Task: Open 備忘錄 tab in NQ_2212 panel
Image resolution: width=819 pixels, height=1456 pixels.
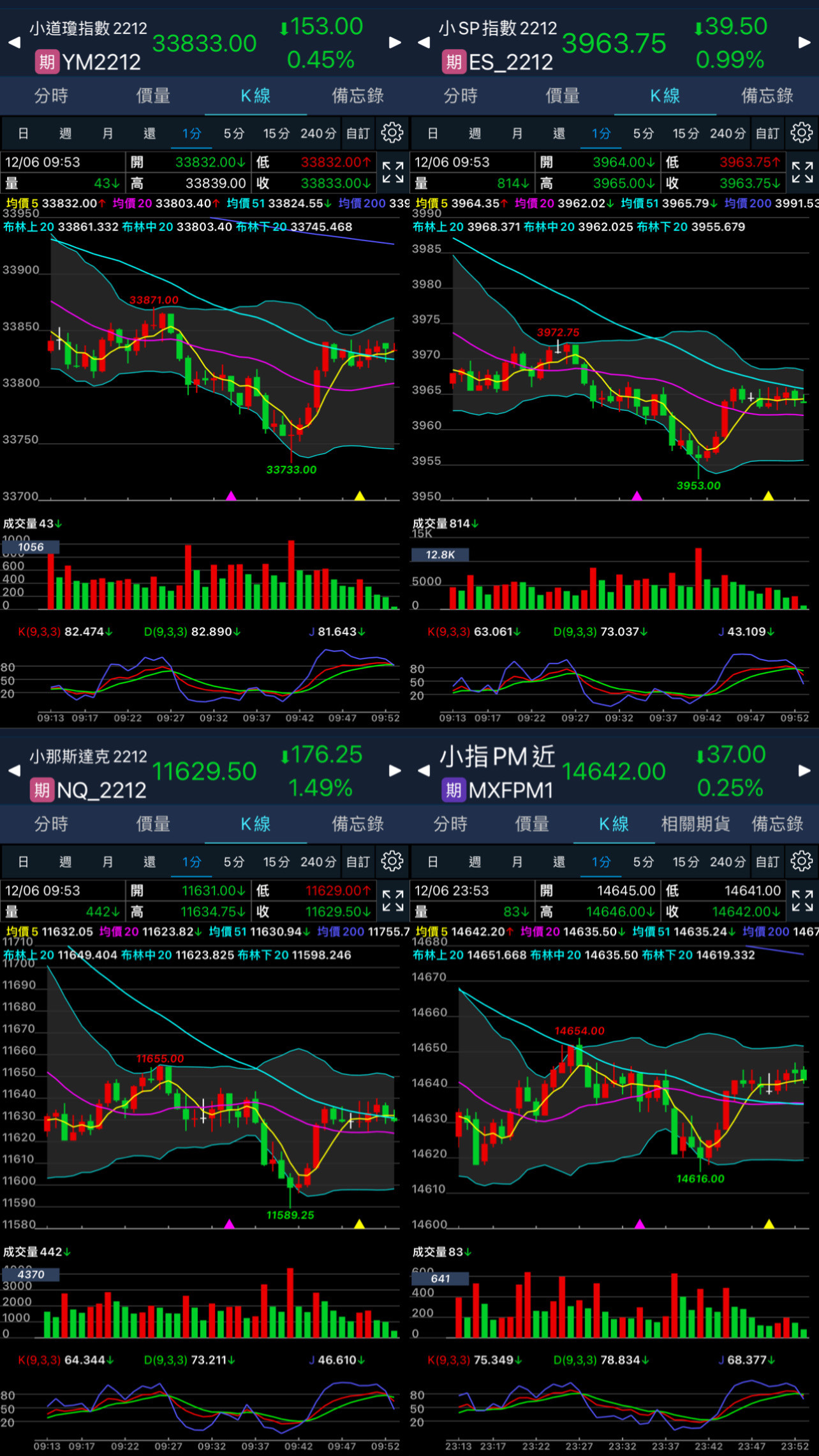Action: tap(358, 824)
